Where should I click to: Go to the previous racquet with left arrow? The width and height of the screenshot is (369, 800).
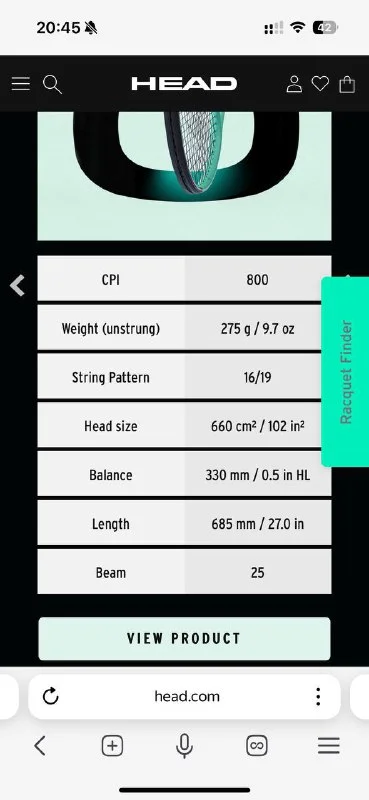(x=17, y=286)
